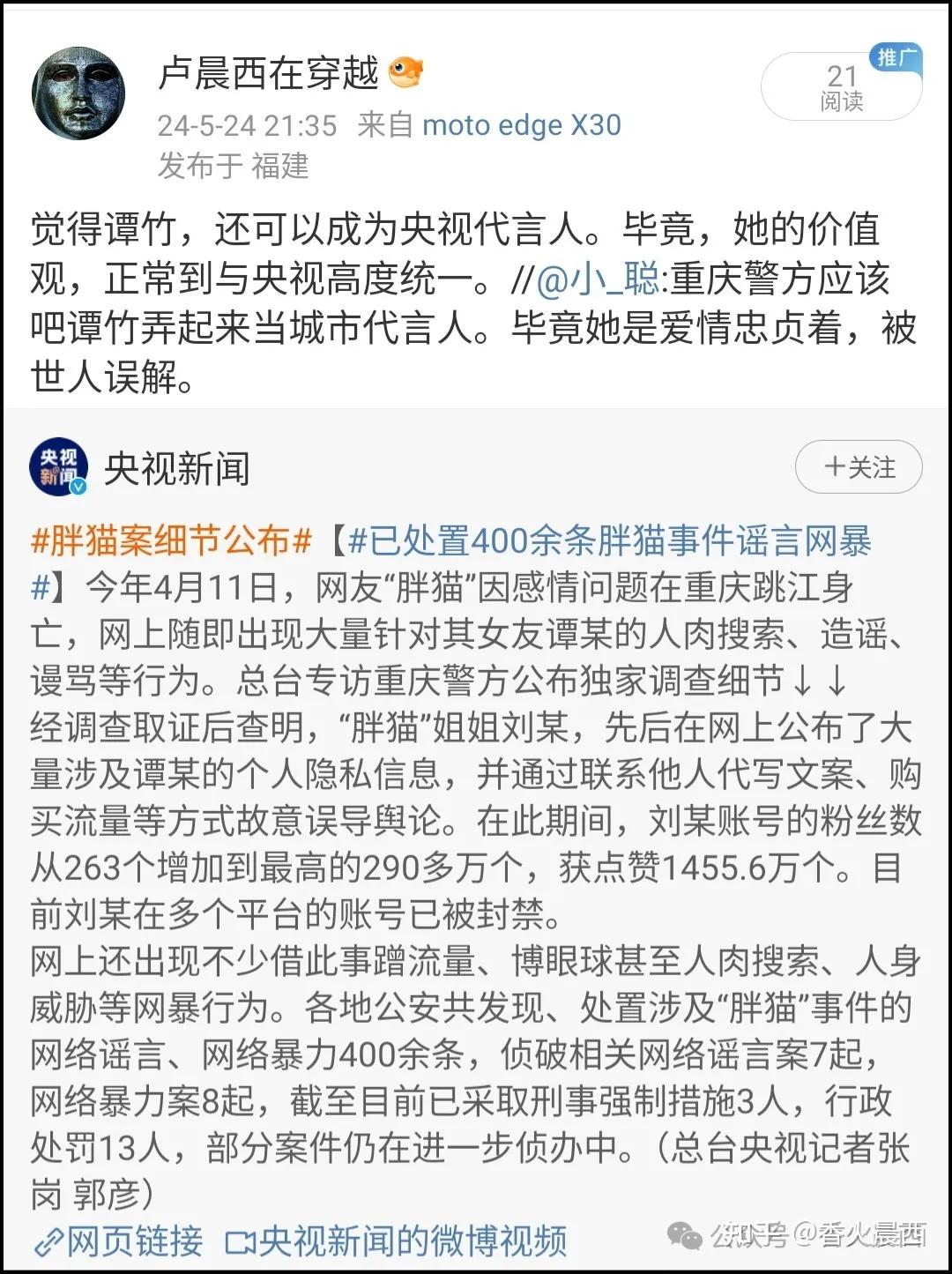Open the moto edge X30 source link

point(522,125)
